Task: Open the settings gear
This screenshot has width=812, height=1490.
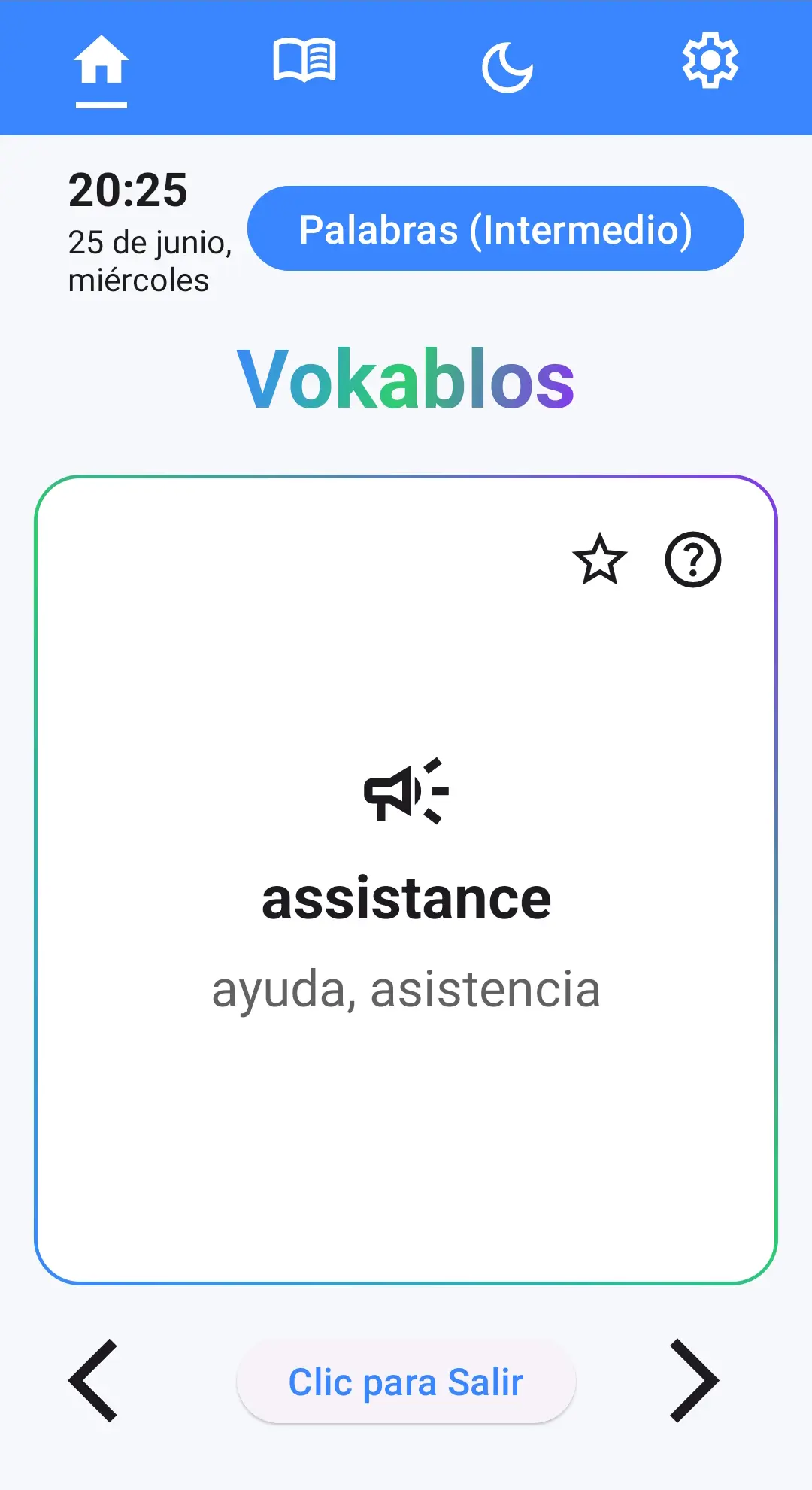Action: 710,60
